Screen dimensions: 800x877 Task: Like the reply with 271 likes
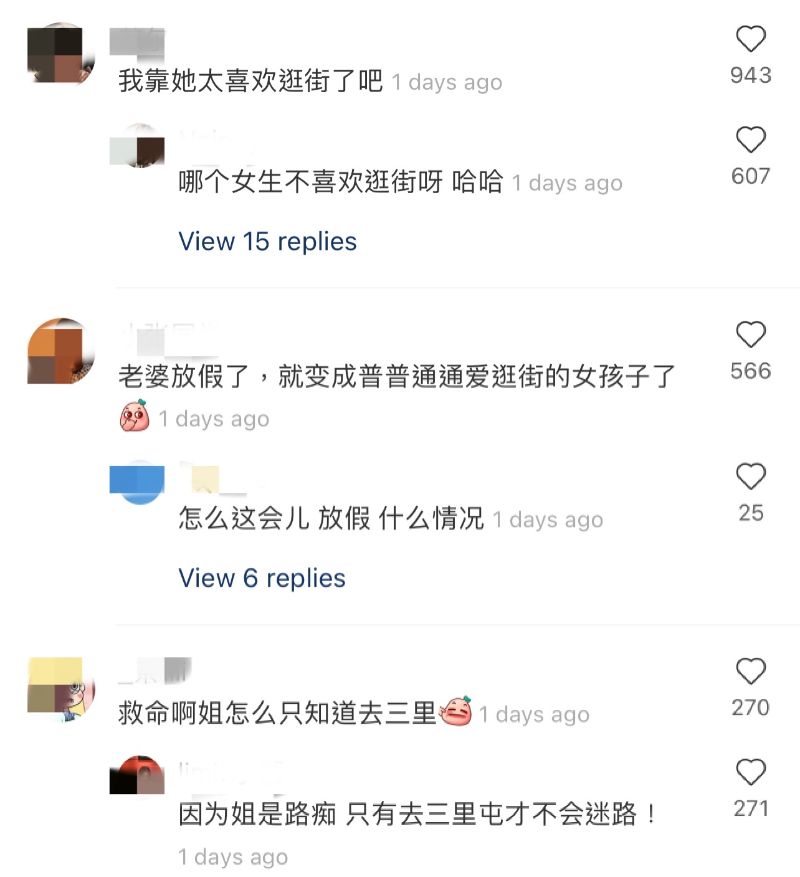750,772
